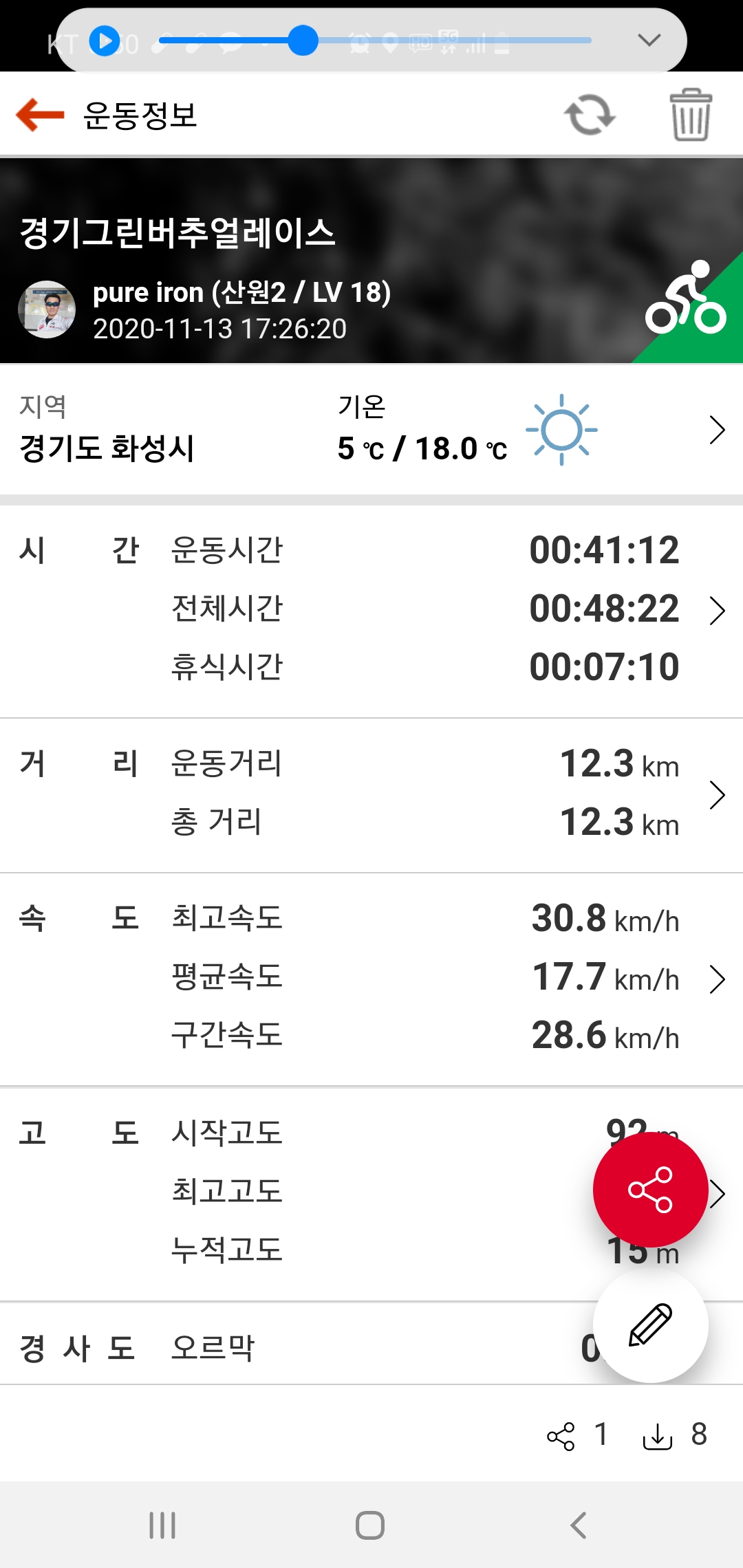The width and height of the screenshot is (743, 1568).
Task: Tap the pencil edit floating button
Action: (x=650, y=1325)
